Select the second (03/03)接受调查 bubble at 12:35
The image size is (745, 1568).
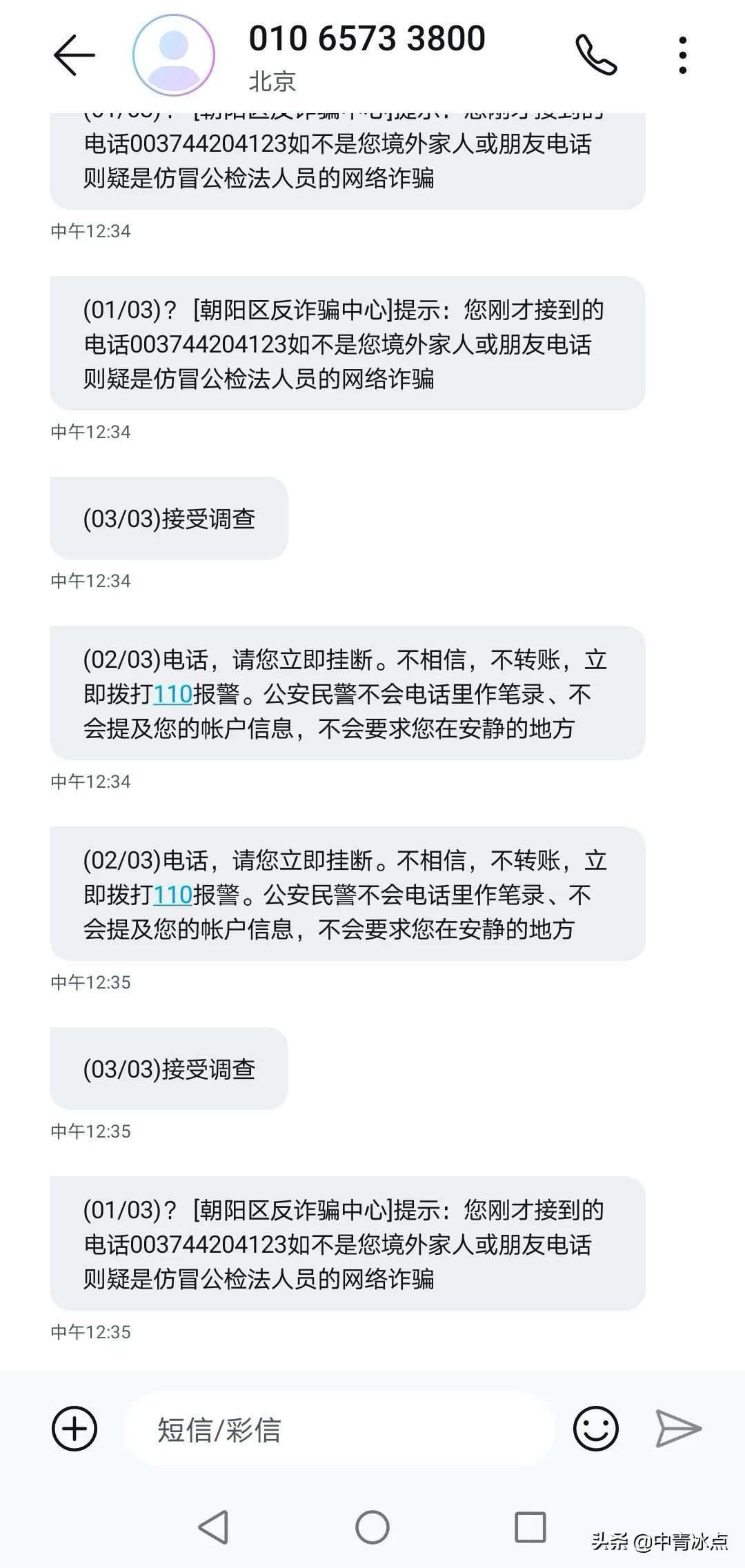(168, 1069)
